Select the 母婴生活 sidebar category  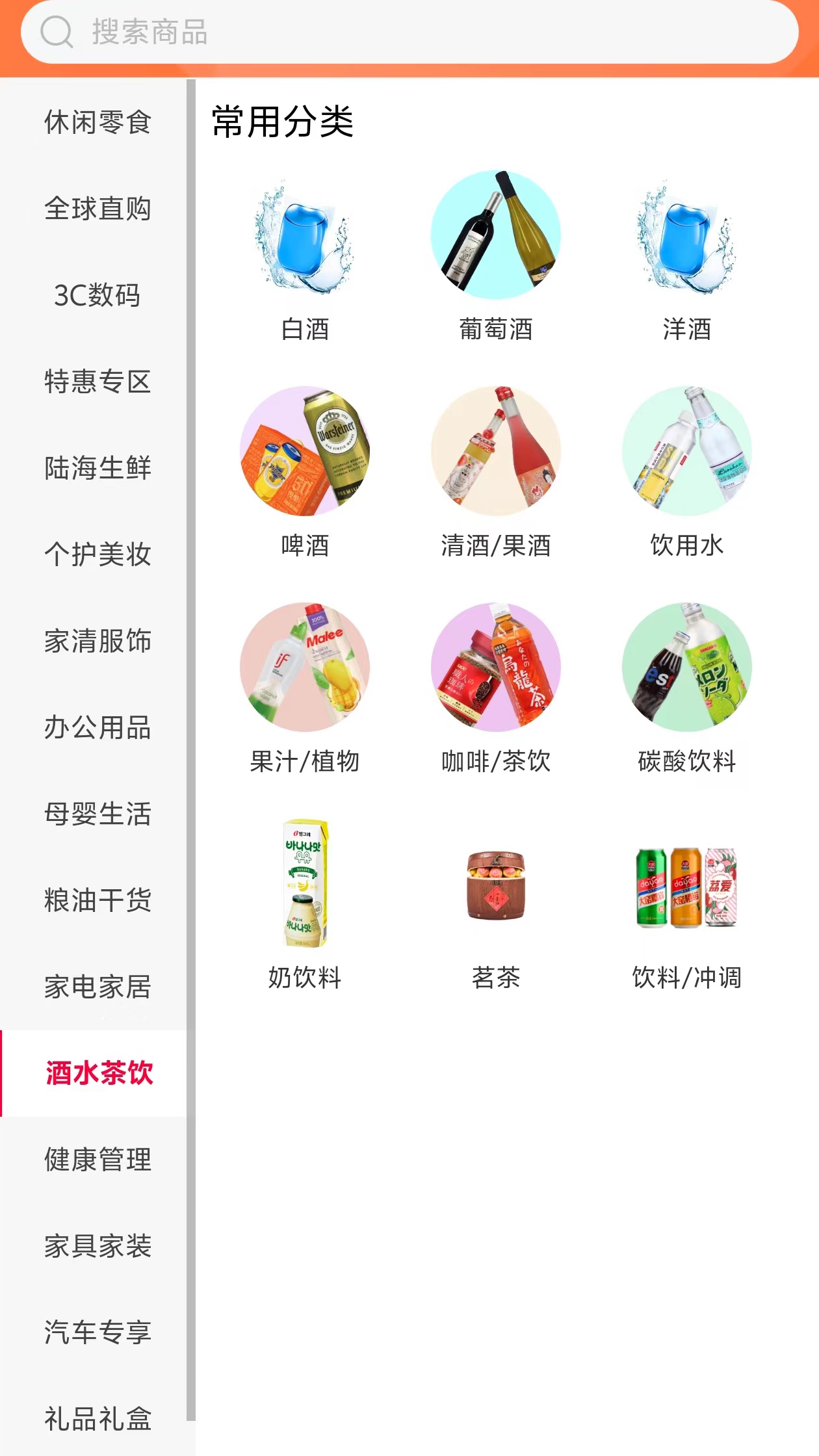point(97,814)
